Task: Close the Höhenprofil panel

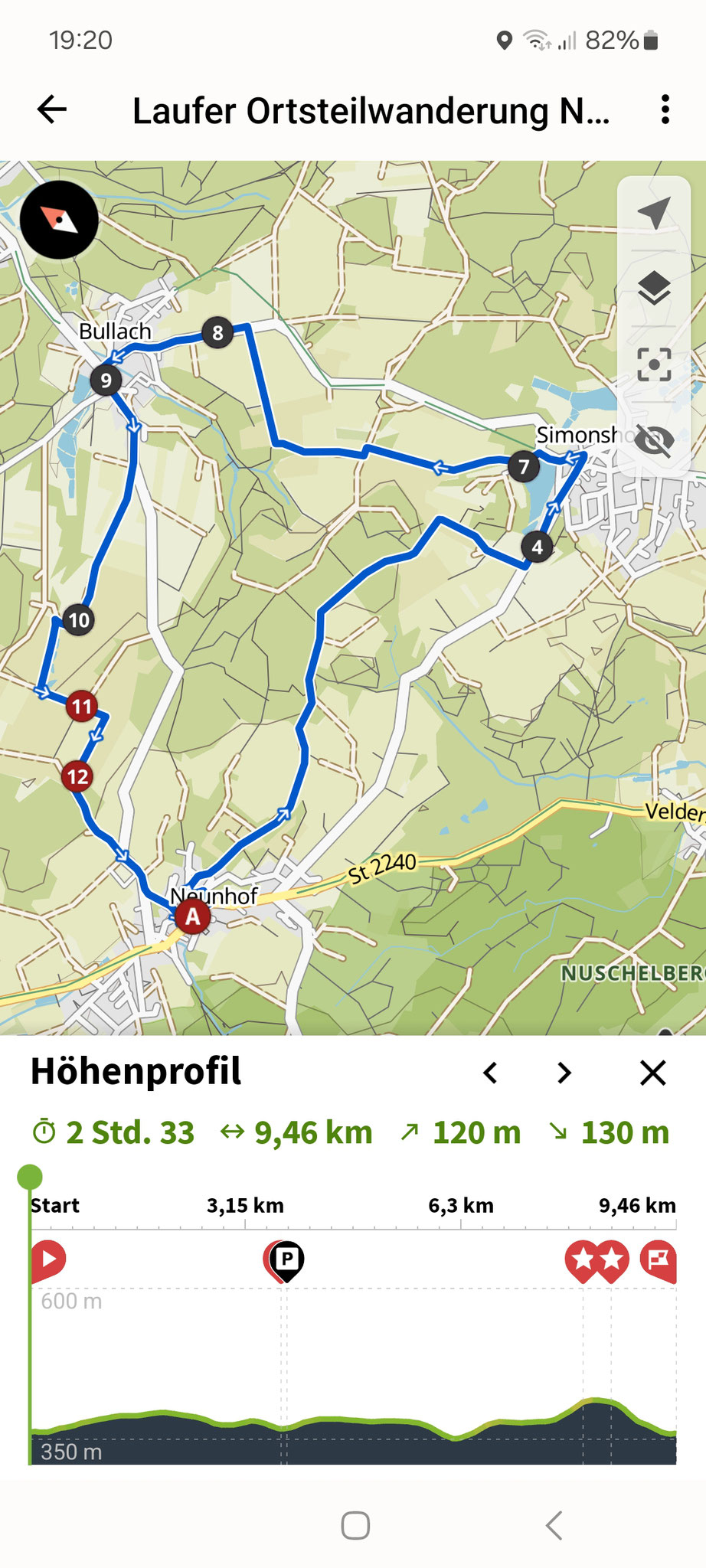Action: click(652, 1073)
